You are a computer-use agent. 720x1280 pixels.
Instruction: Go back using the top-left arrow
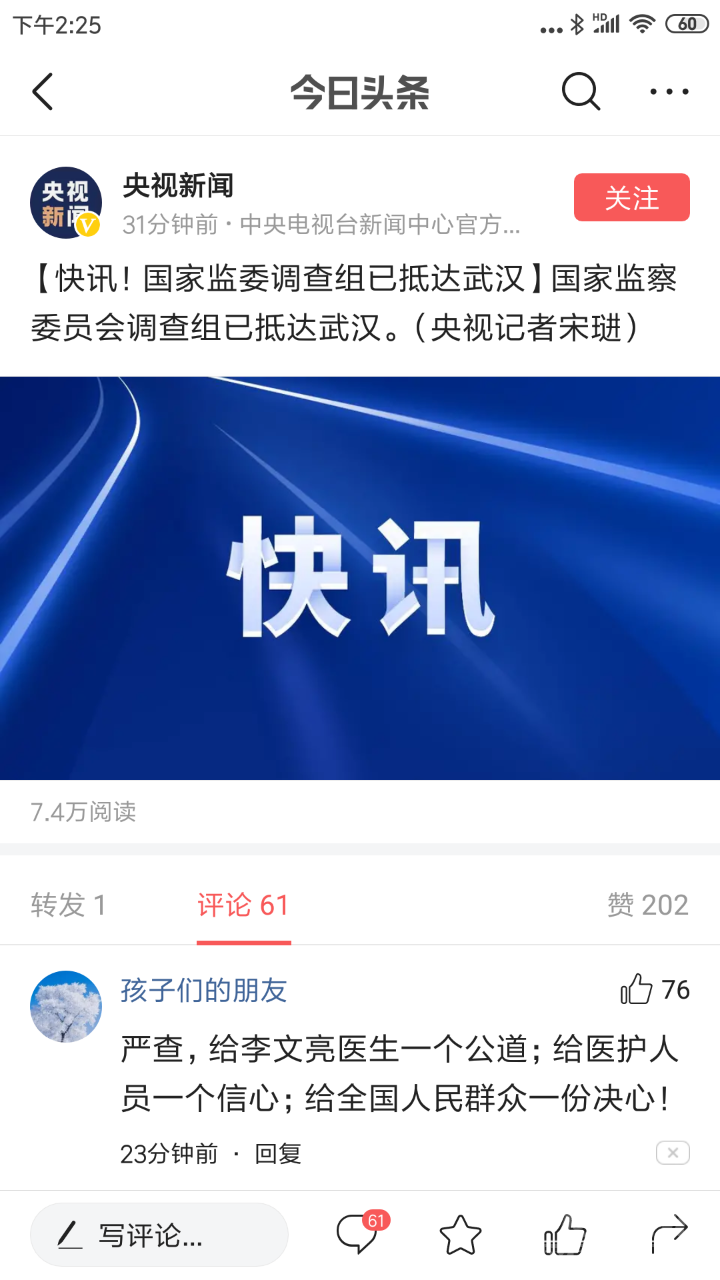pyautogui.click(x=42, y=92)
